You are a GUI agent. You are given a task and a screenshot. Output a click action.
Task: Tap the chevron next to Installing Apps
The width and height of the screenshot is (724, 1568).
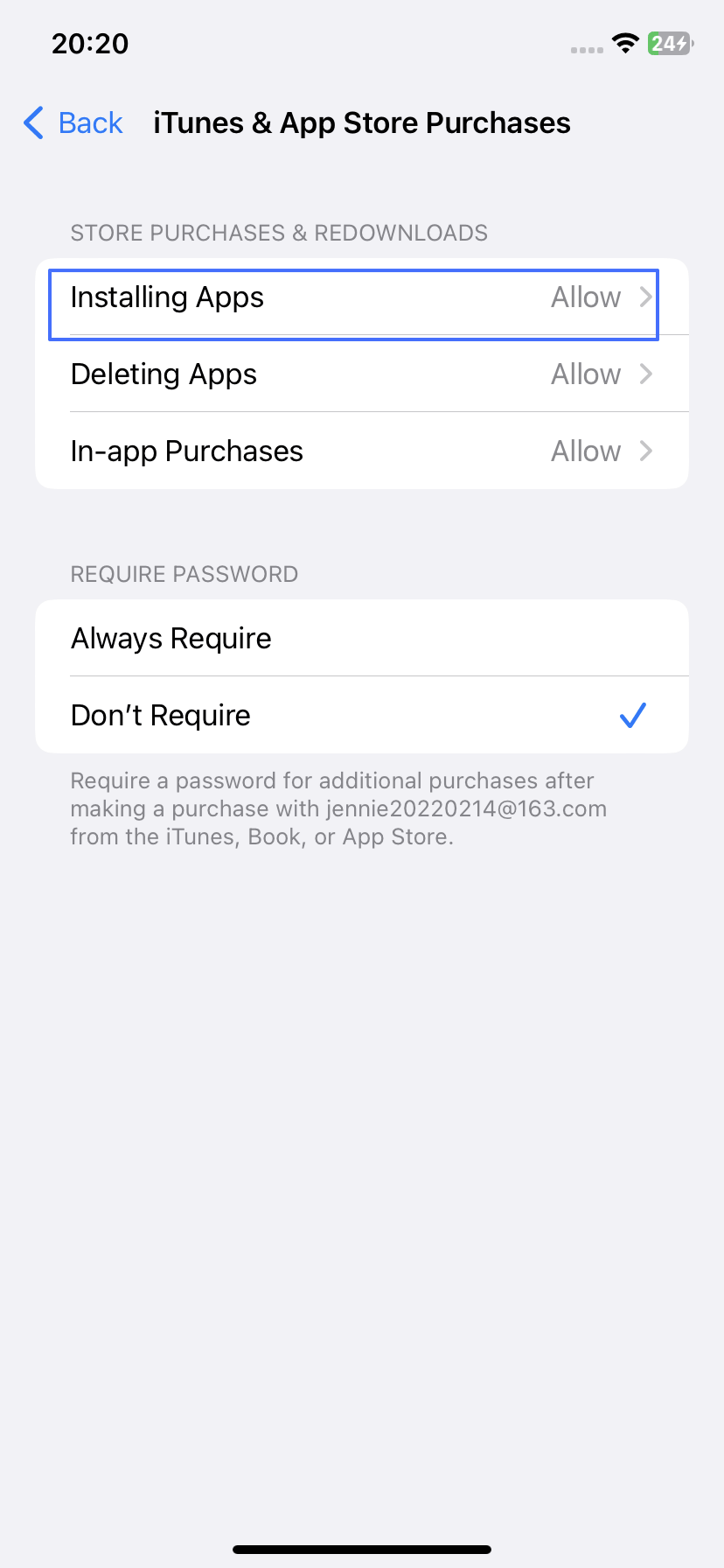[645, 297]
